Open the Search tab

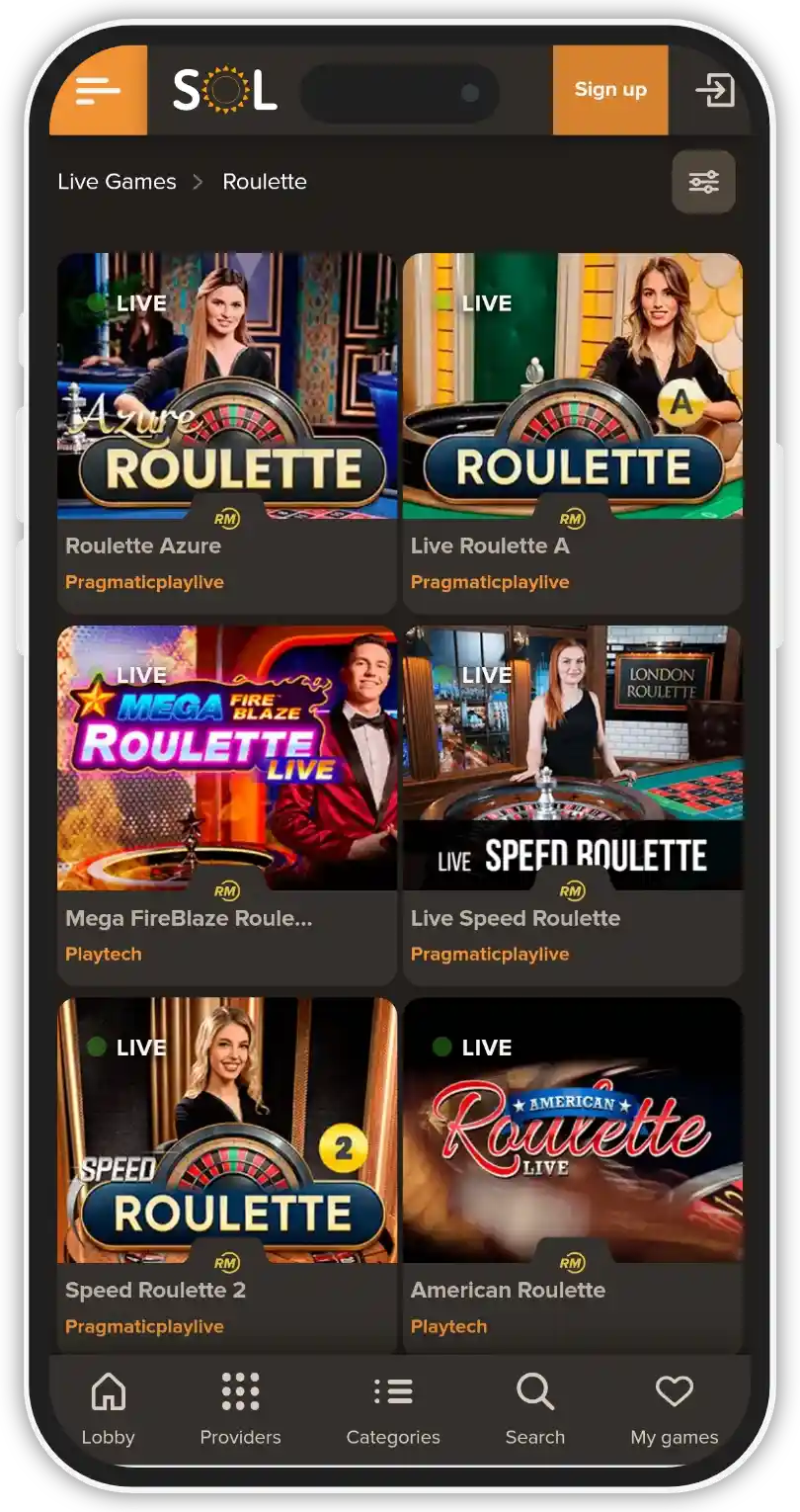coord(535,1410)
